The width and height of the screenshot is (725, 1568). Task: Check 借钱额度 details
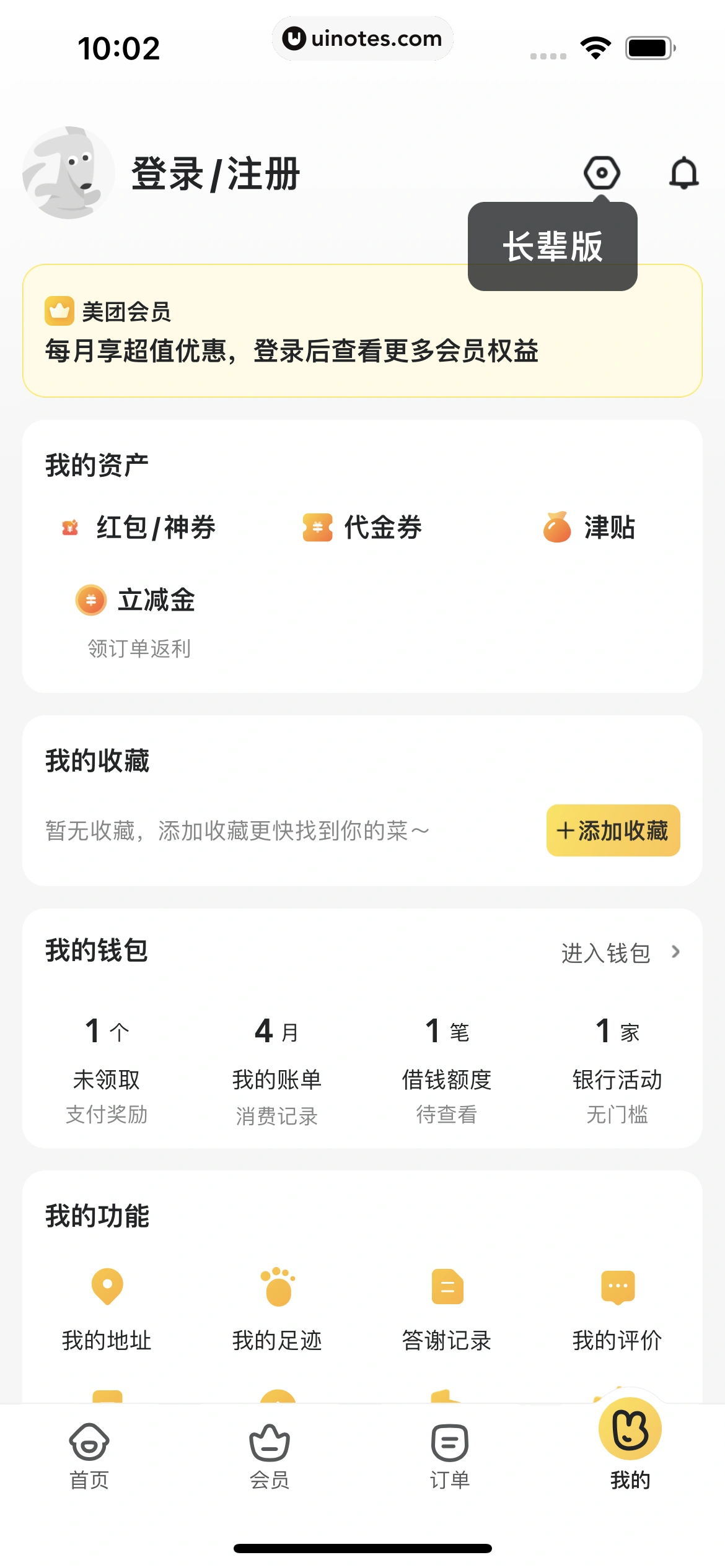click(x=447, y=1079)
